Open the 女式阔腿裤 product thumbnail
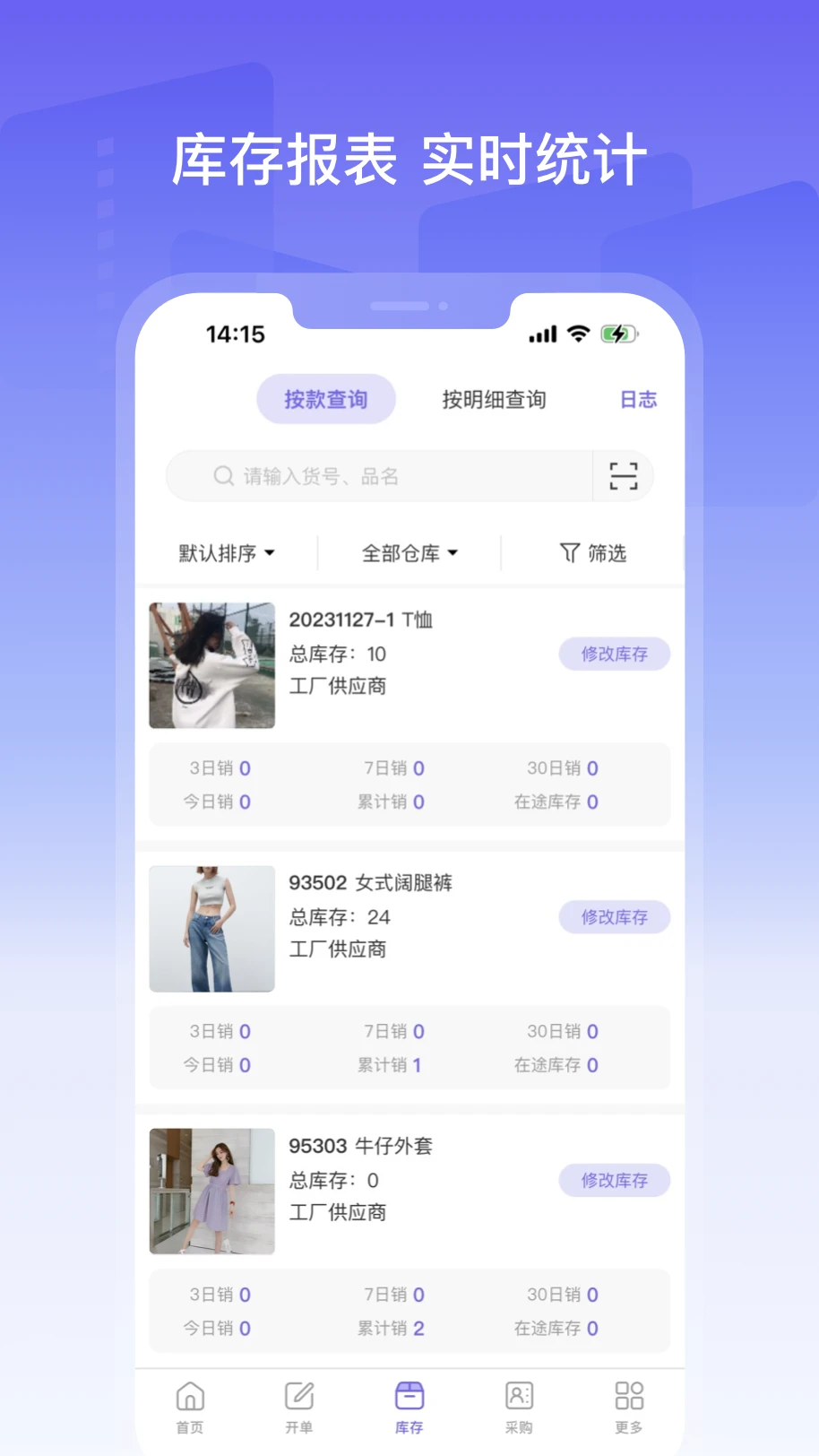 click(x=211, y=929)
